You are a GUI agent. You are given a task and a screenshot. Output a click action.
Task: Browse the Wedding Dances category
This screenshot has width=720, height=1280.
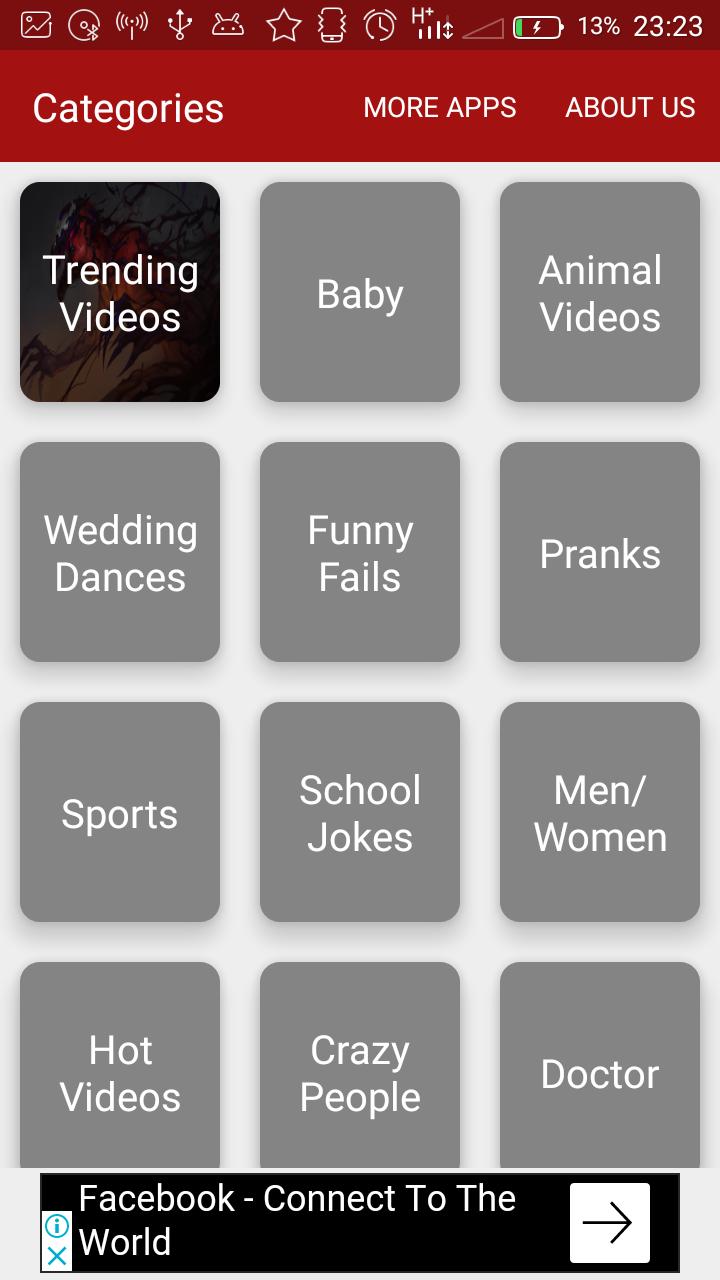120,552
